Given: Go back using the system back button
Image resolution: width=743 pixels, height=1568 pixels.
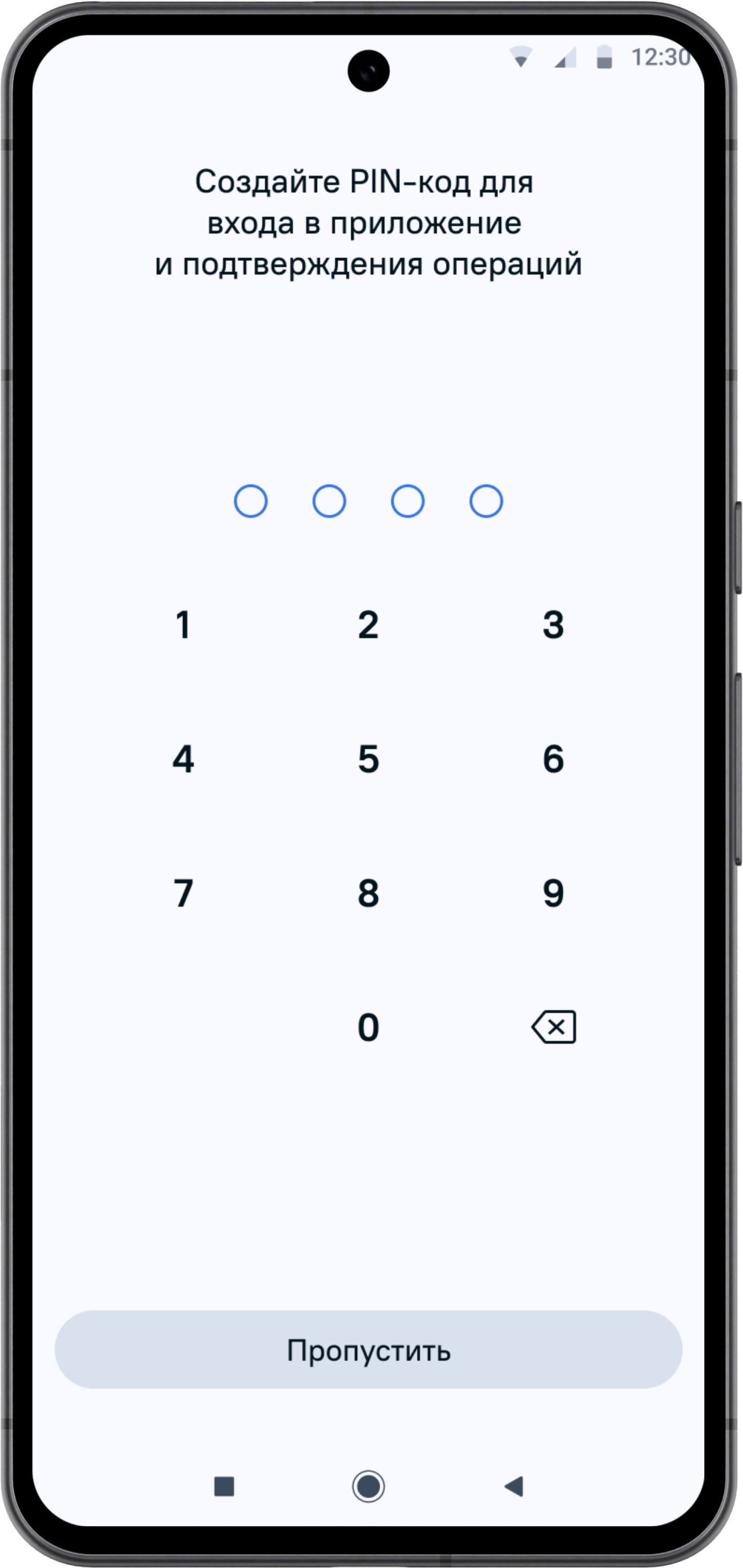Looking at the screenshot, I should pyautogui.click(x=514, y=1486).
